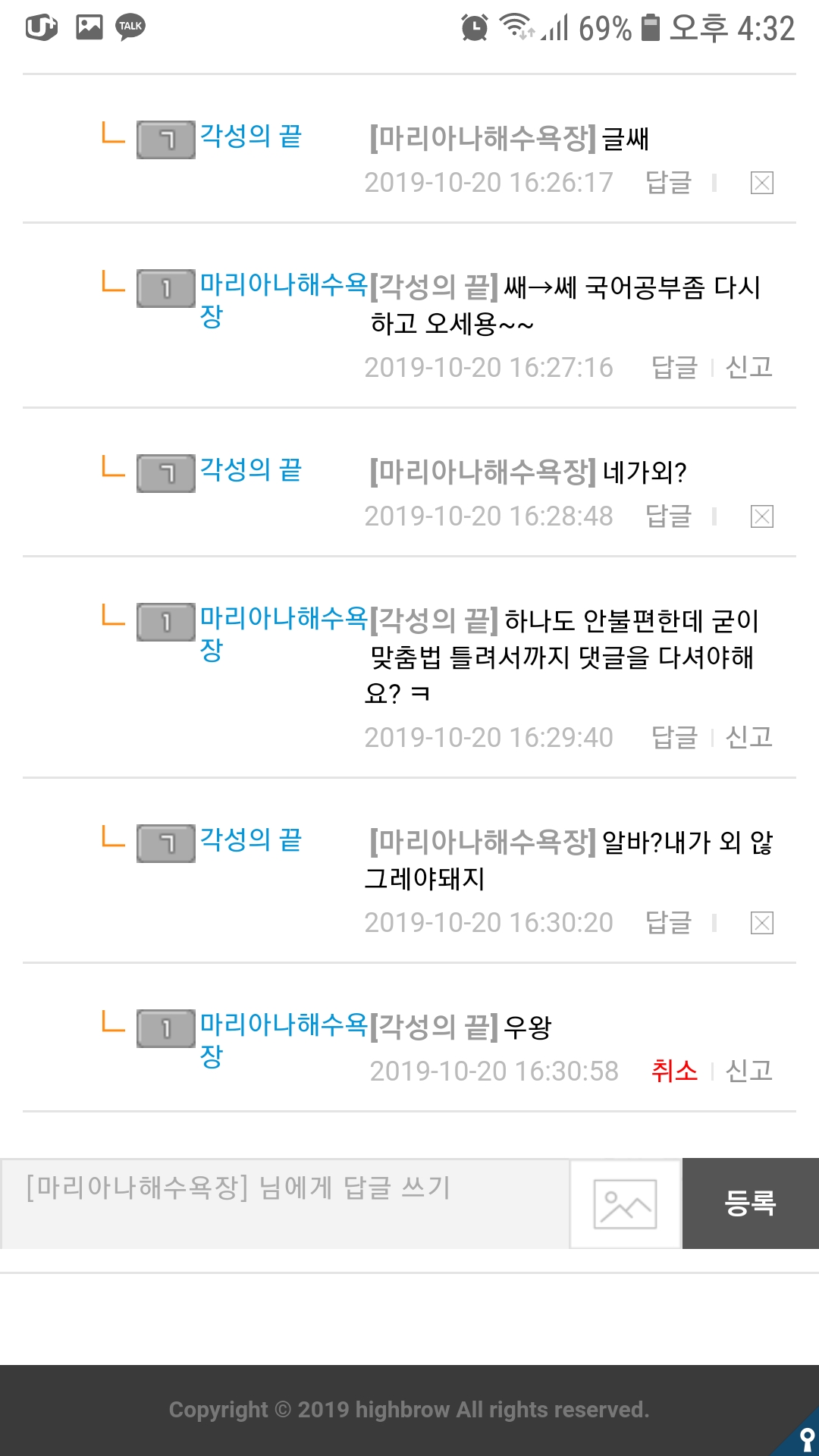The width and height of the screenshot is (819, 1456).
Task: Report the 16:29:40 comment with 신고
Action: [x=748, y=737]
